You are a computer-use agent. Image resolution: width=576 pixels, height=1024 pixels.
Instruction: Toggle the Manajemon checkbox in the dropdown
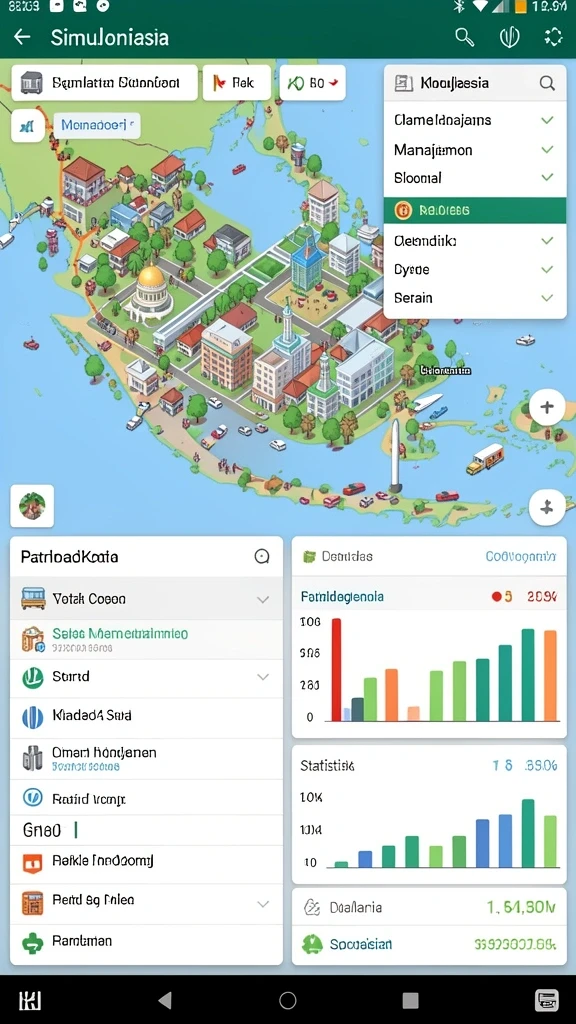coord(547,150)
